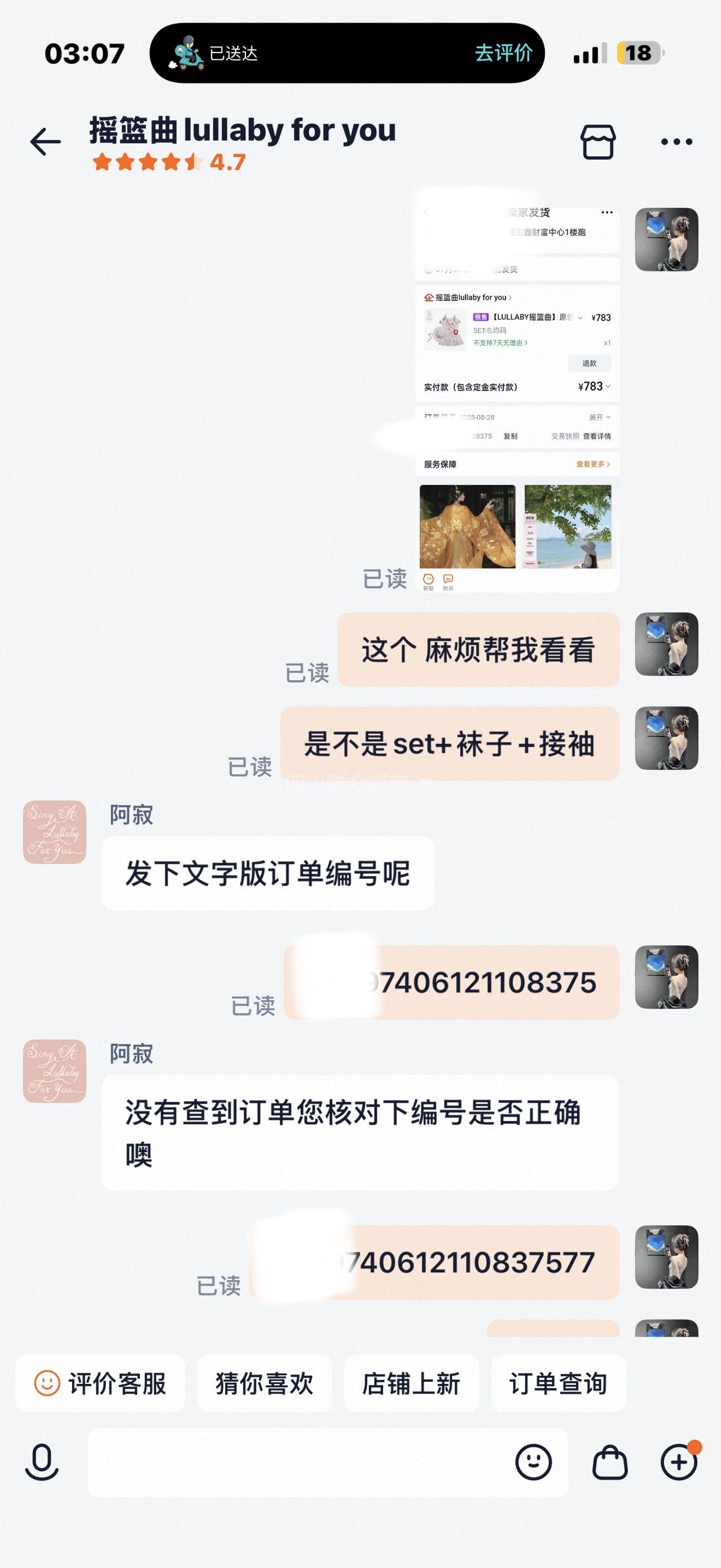Open the shop storefront icon

pos(598,142)
